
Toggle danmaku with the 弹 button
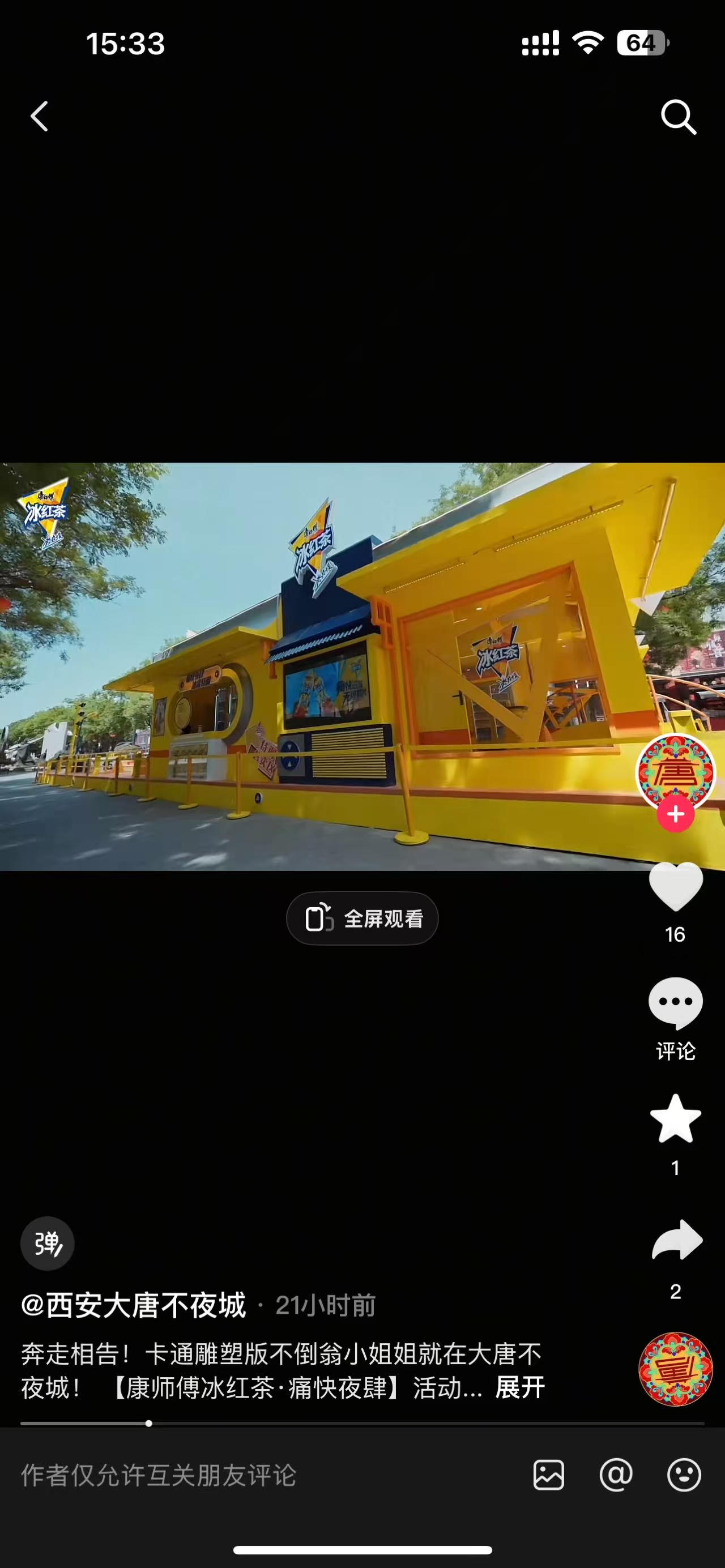[x=48, y=1243]
